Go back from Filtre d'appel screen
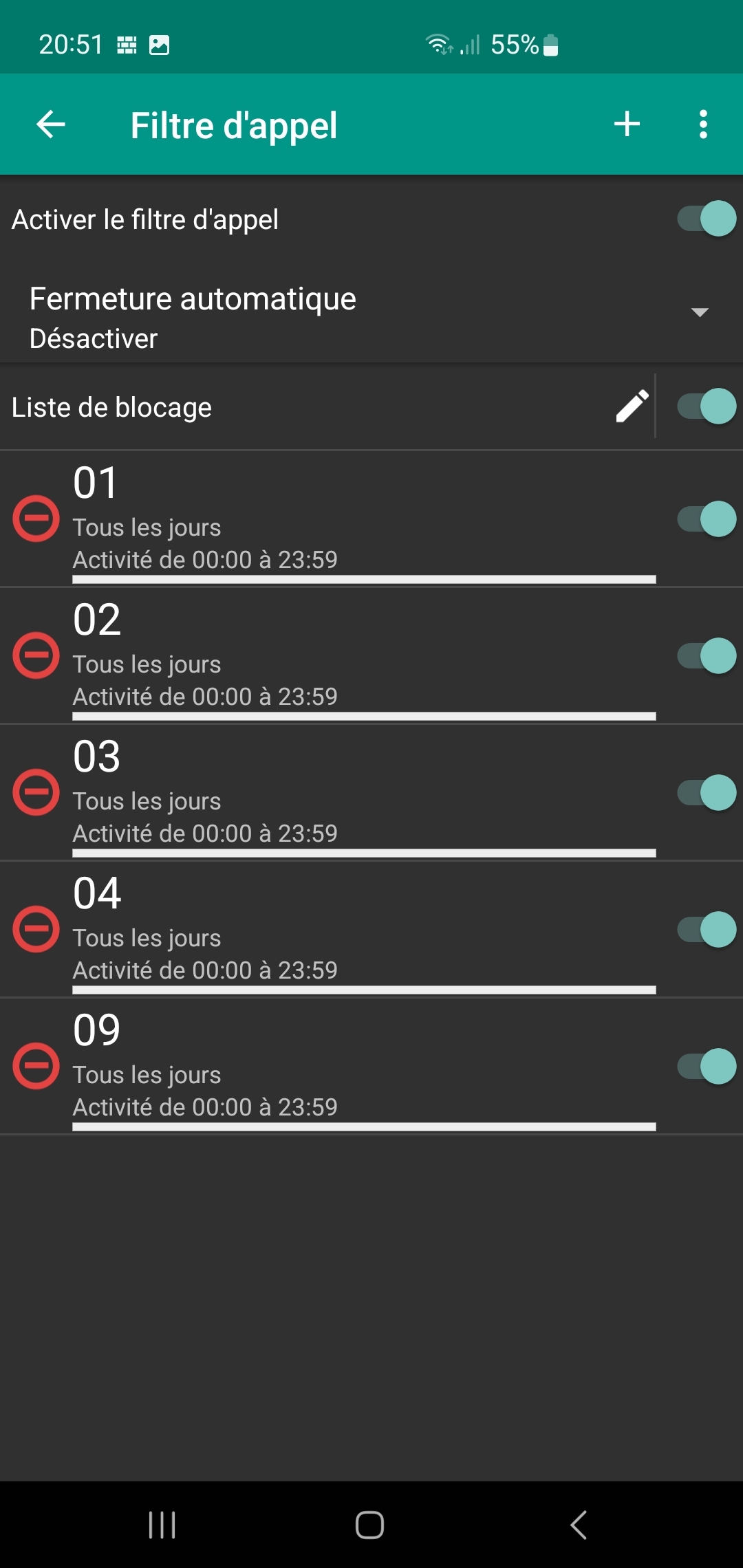 [51, 124]
